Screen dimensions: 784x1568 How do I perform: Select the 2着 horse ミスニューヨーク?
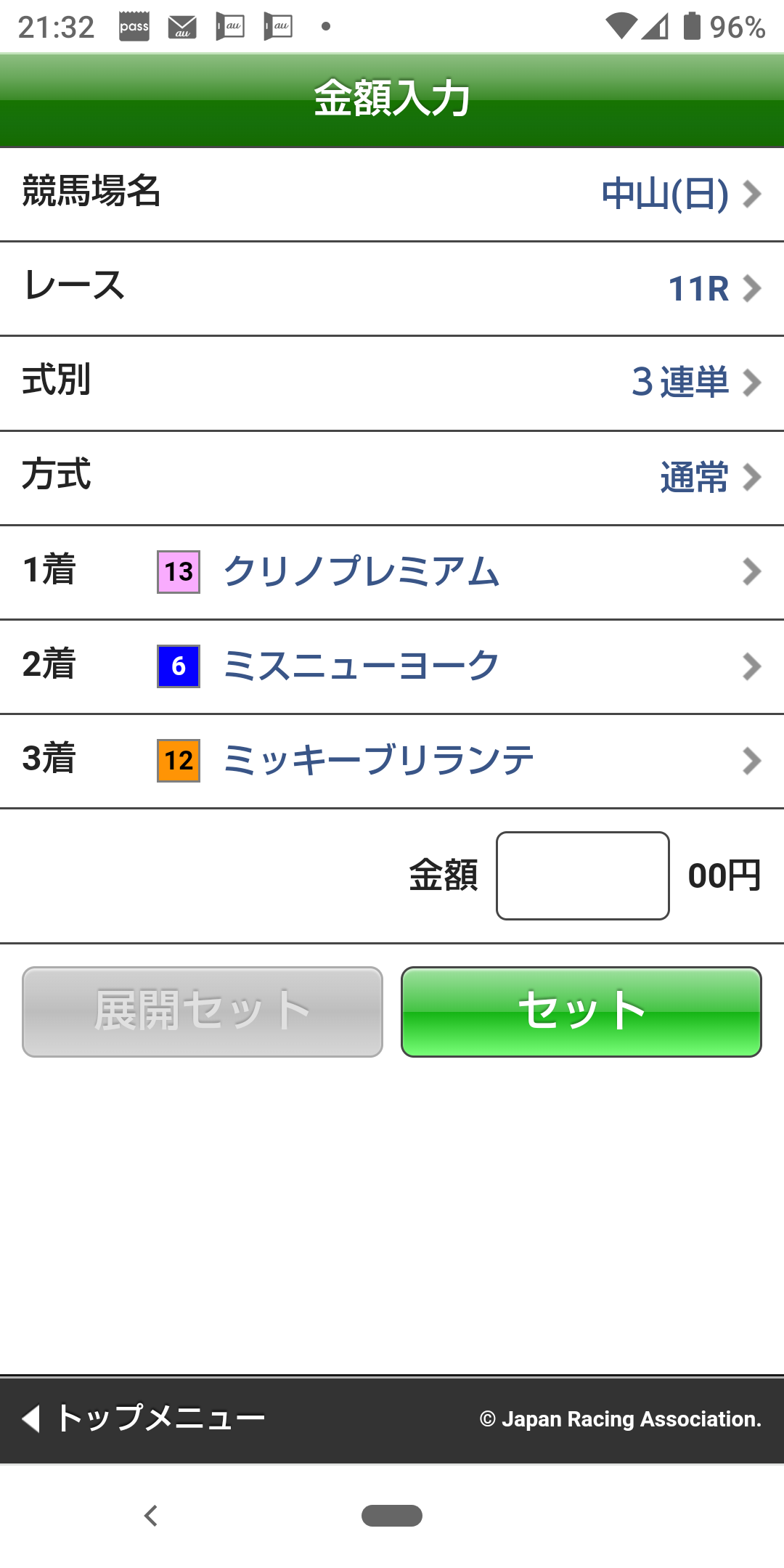[x=392, y=666]
